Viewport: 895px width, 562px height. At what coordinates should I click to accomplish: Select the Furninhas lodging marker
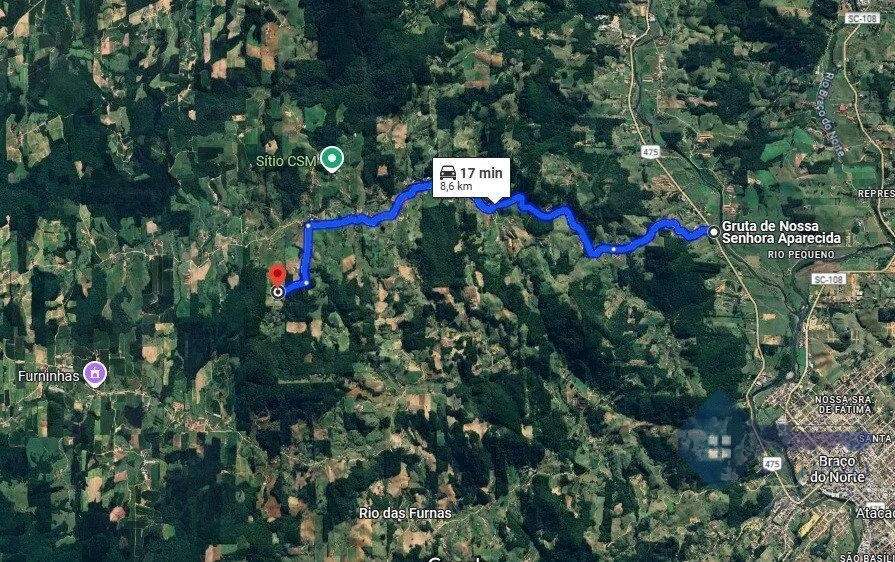(95, 374)
